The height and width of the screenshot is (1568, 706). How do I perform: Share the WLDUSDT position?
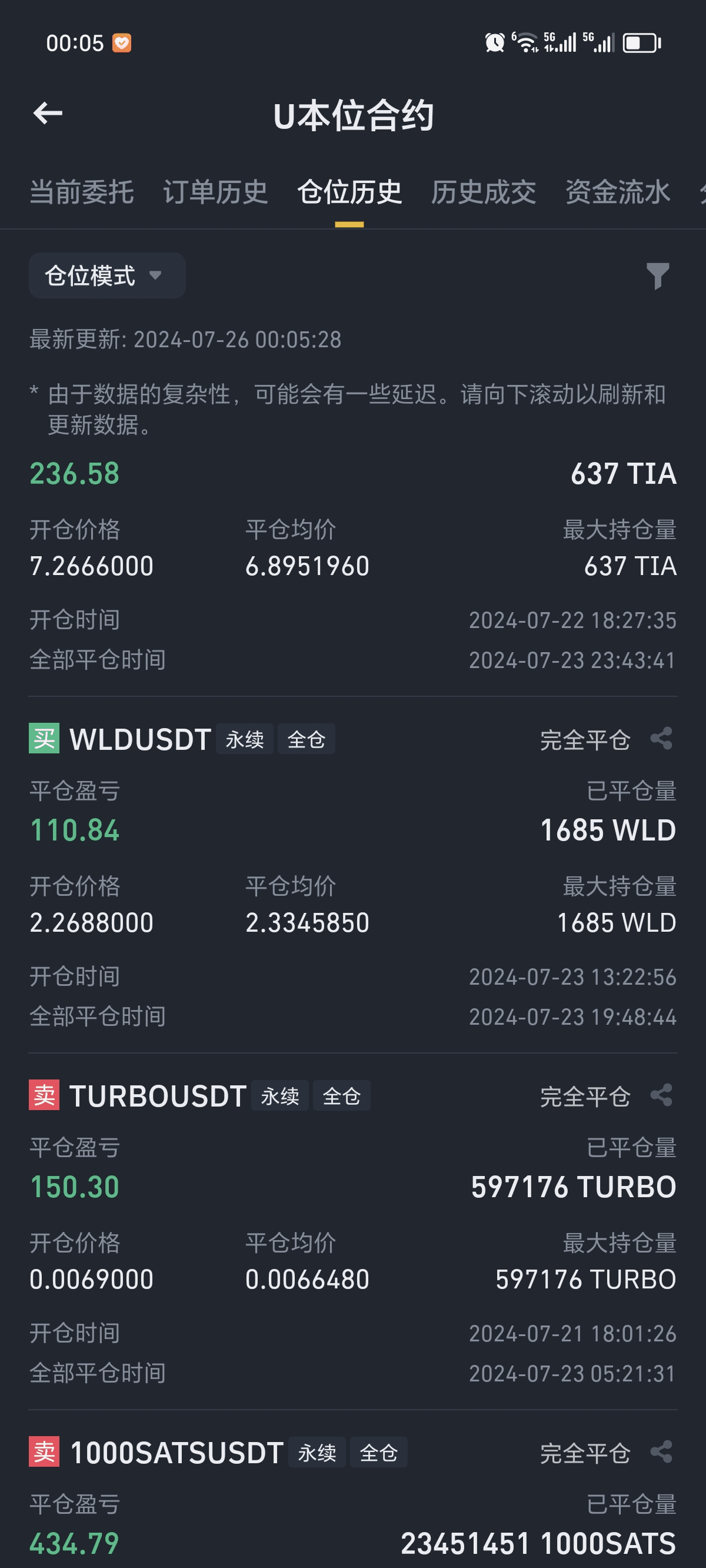click(661, 739)
